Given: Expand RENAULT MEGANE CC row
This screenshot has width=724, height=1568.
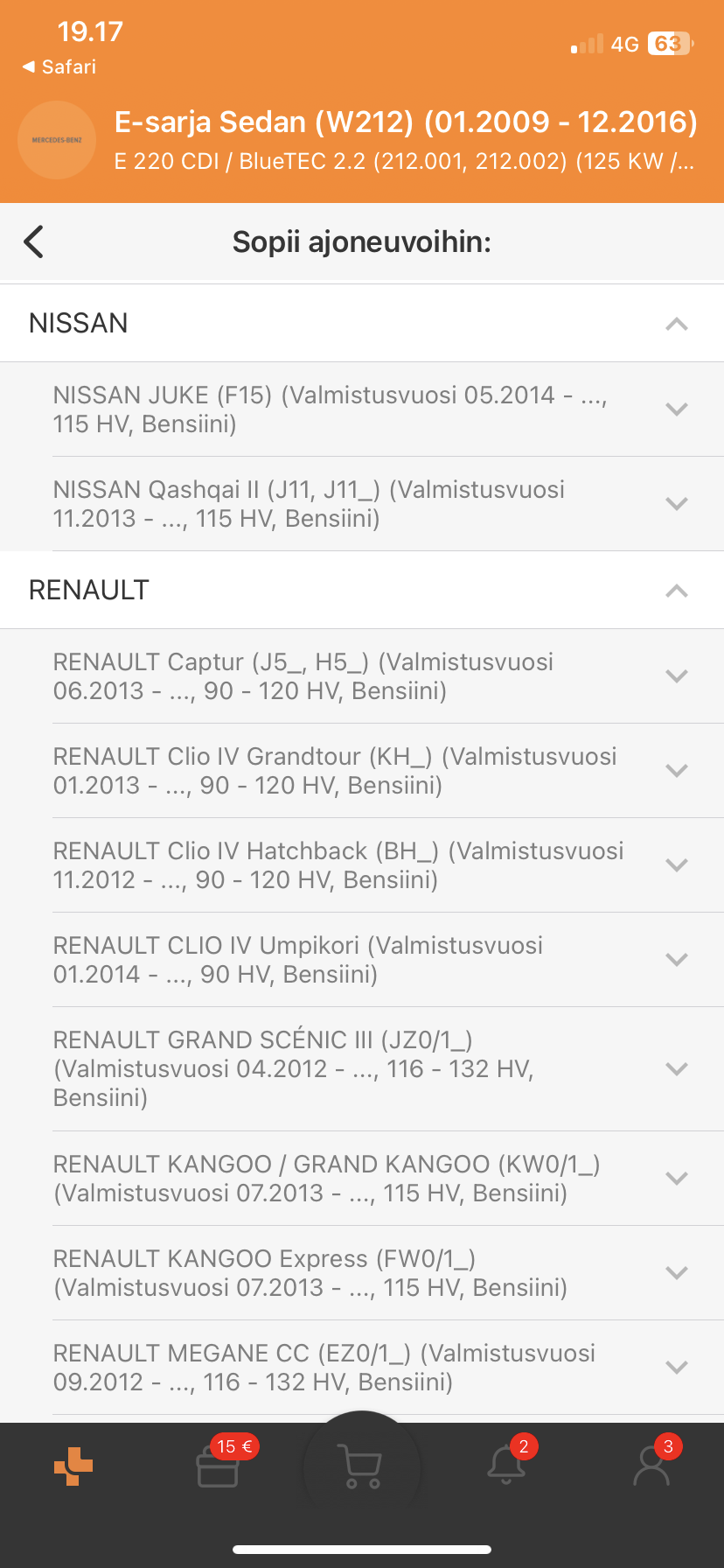Looking at the screenshot, I should point(676,1368).
